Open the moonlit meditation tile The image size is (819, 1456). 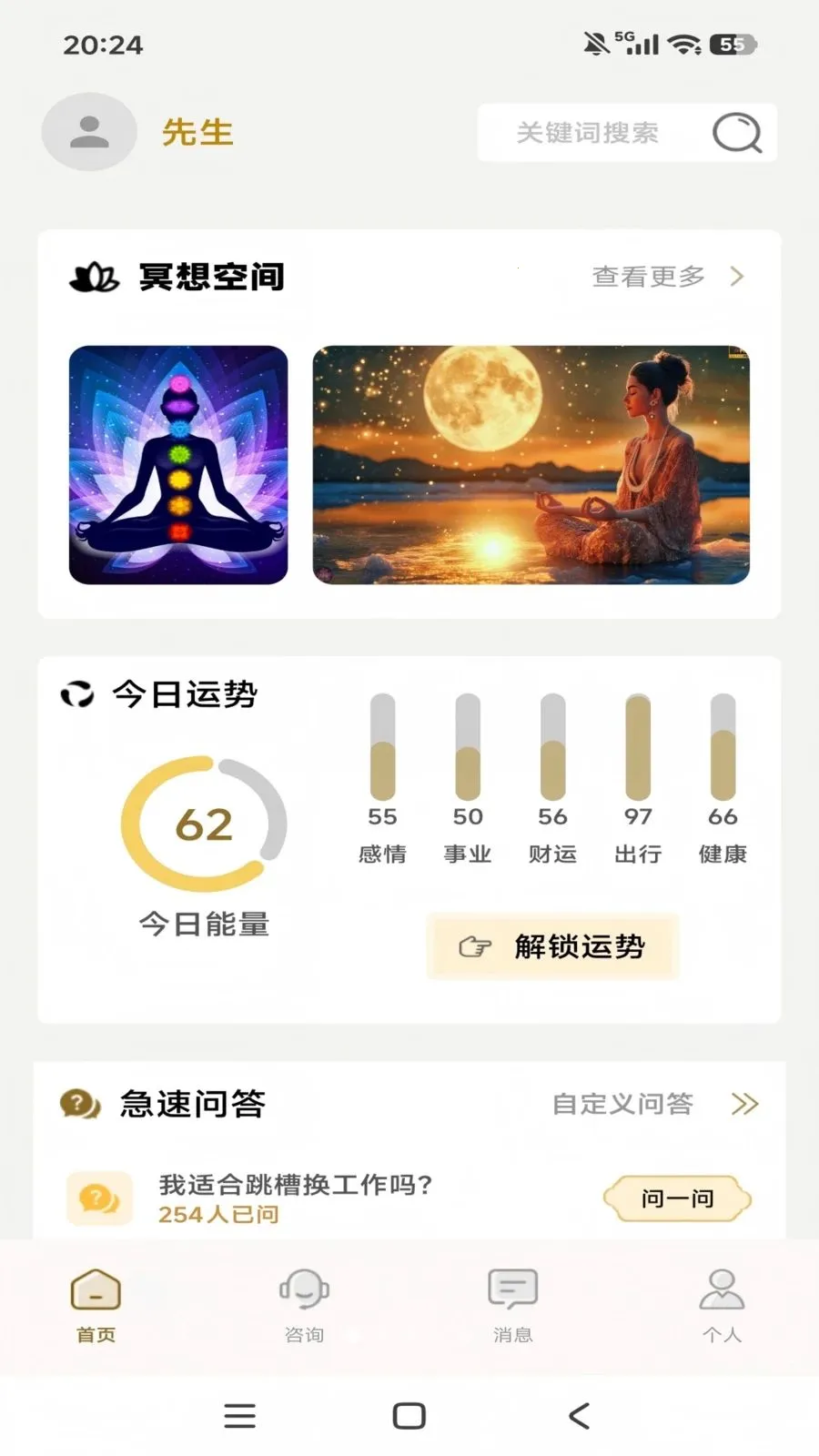click(x=531, y=465)
